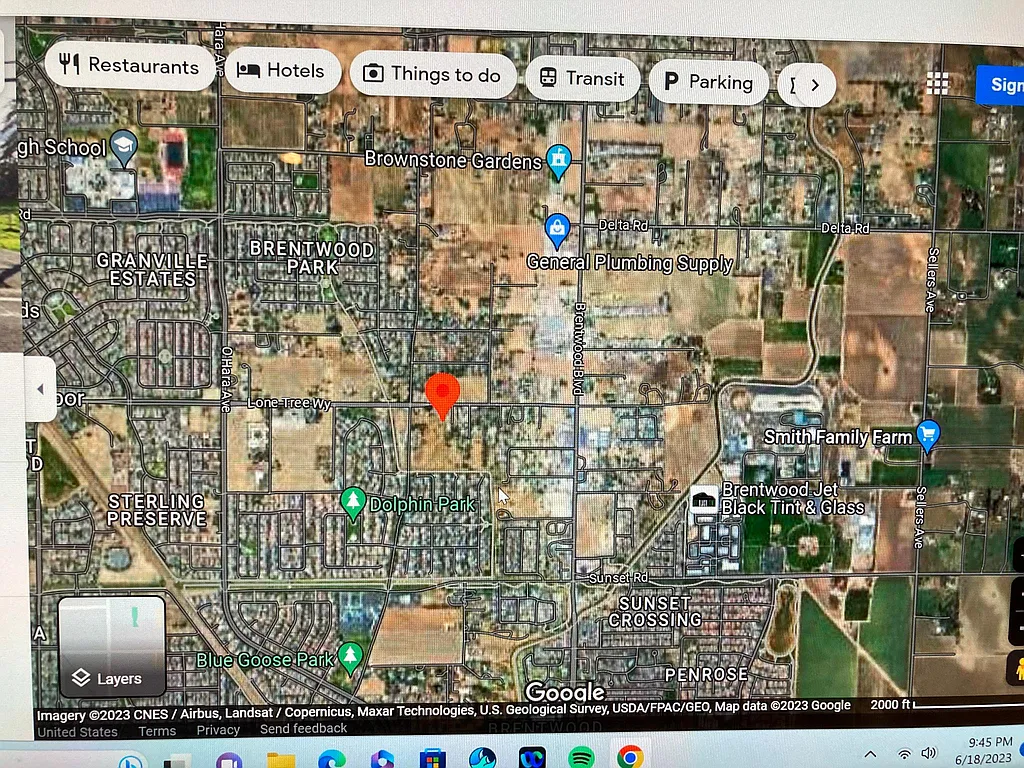Open the Terms link in the footer
The height and width of the screenshot is (768, 1024).
[x=157, y=731]
